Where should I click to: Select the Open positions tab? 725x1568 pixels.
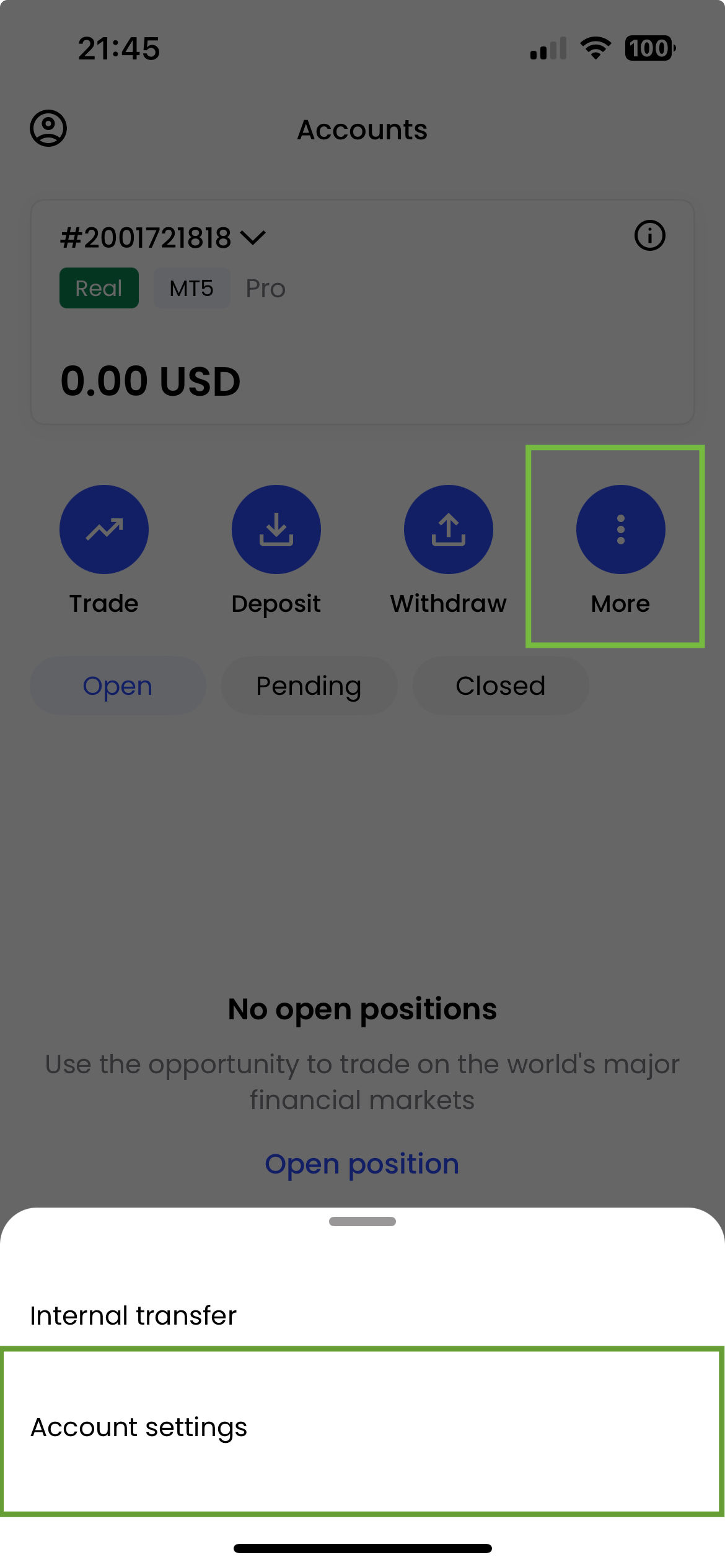(x=118, y=686)
